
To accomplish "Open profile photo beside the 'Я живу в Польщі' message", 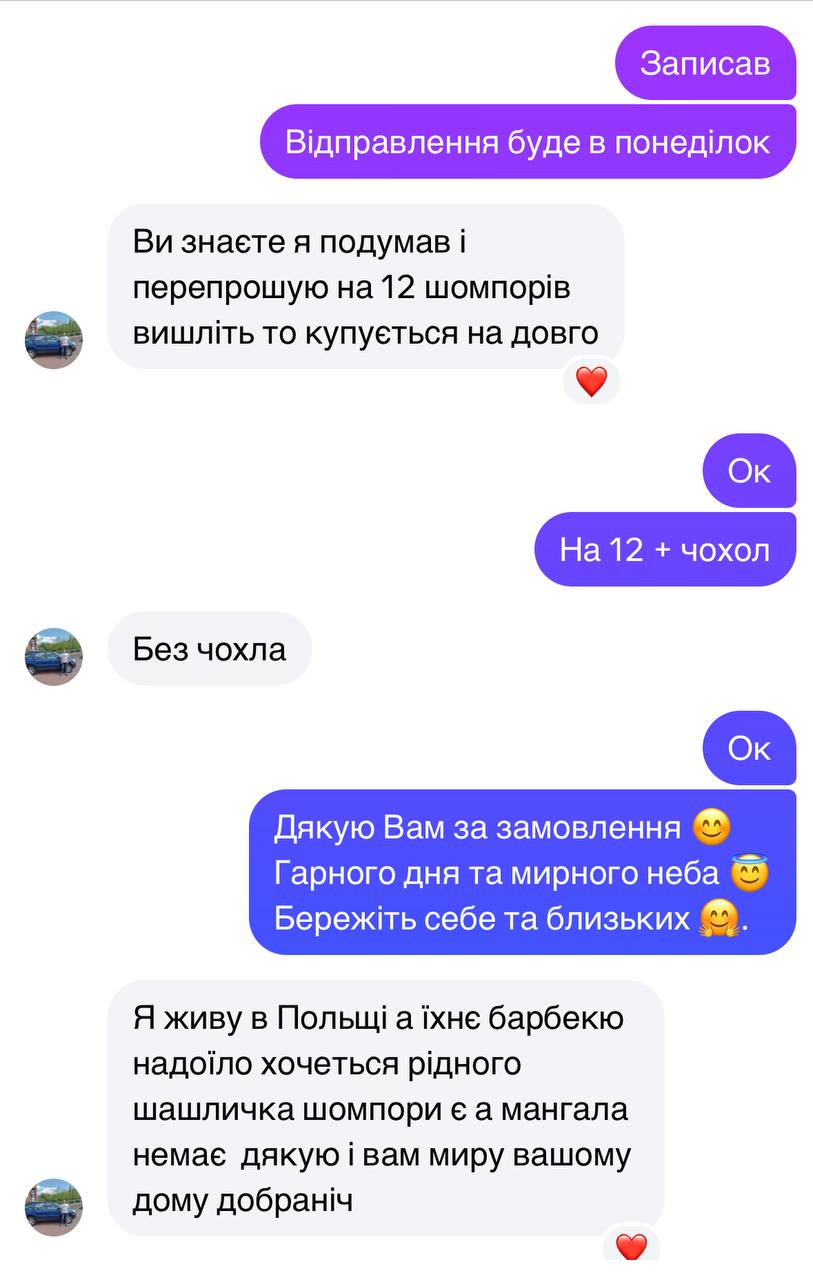I will [x=53, y=1207].
